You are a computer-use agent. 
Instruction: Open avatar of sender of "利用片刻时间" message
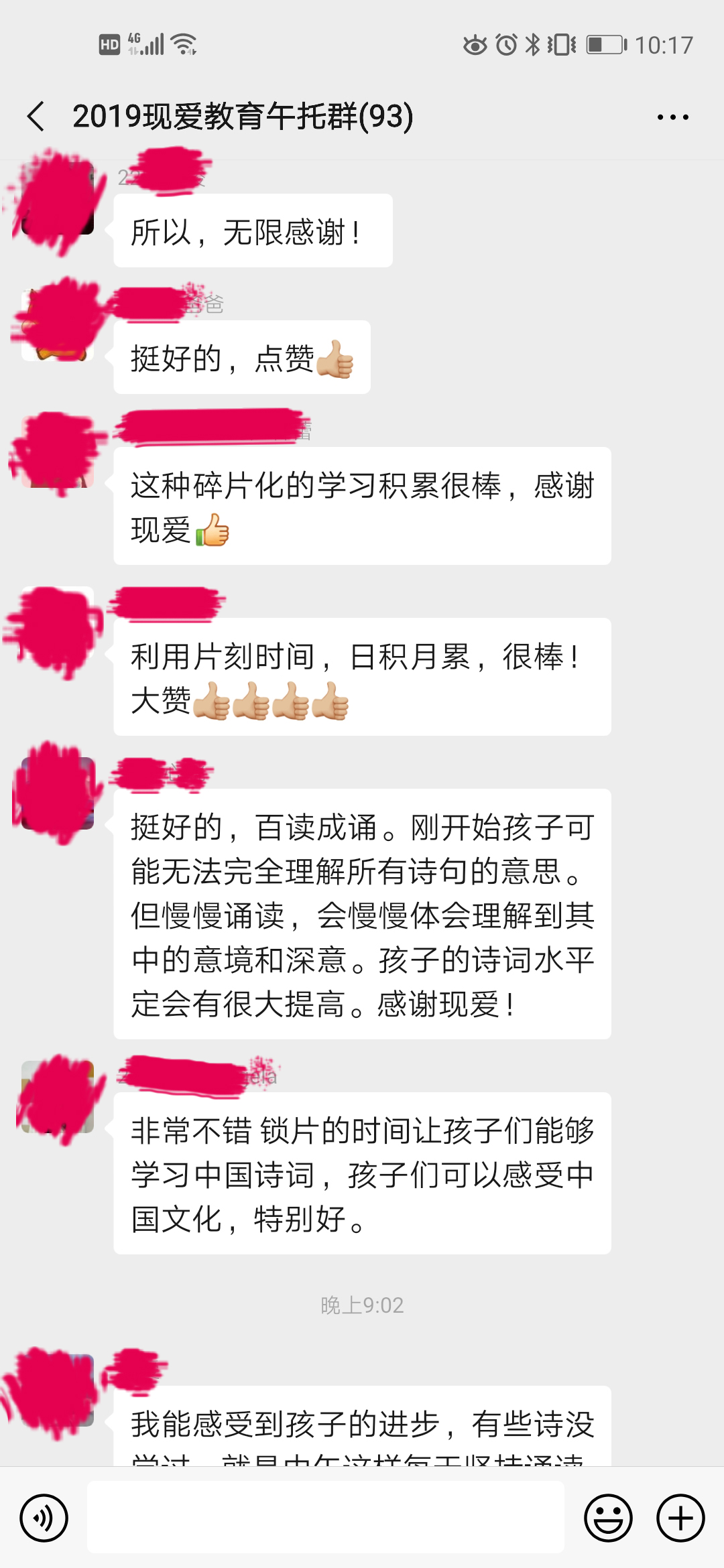pyautogui.click(x=58, y=623)
